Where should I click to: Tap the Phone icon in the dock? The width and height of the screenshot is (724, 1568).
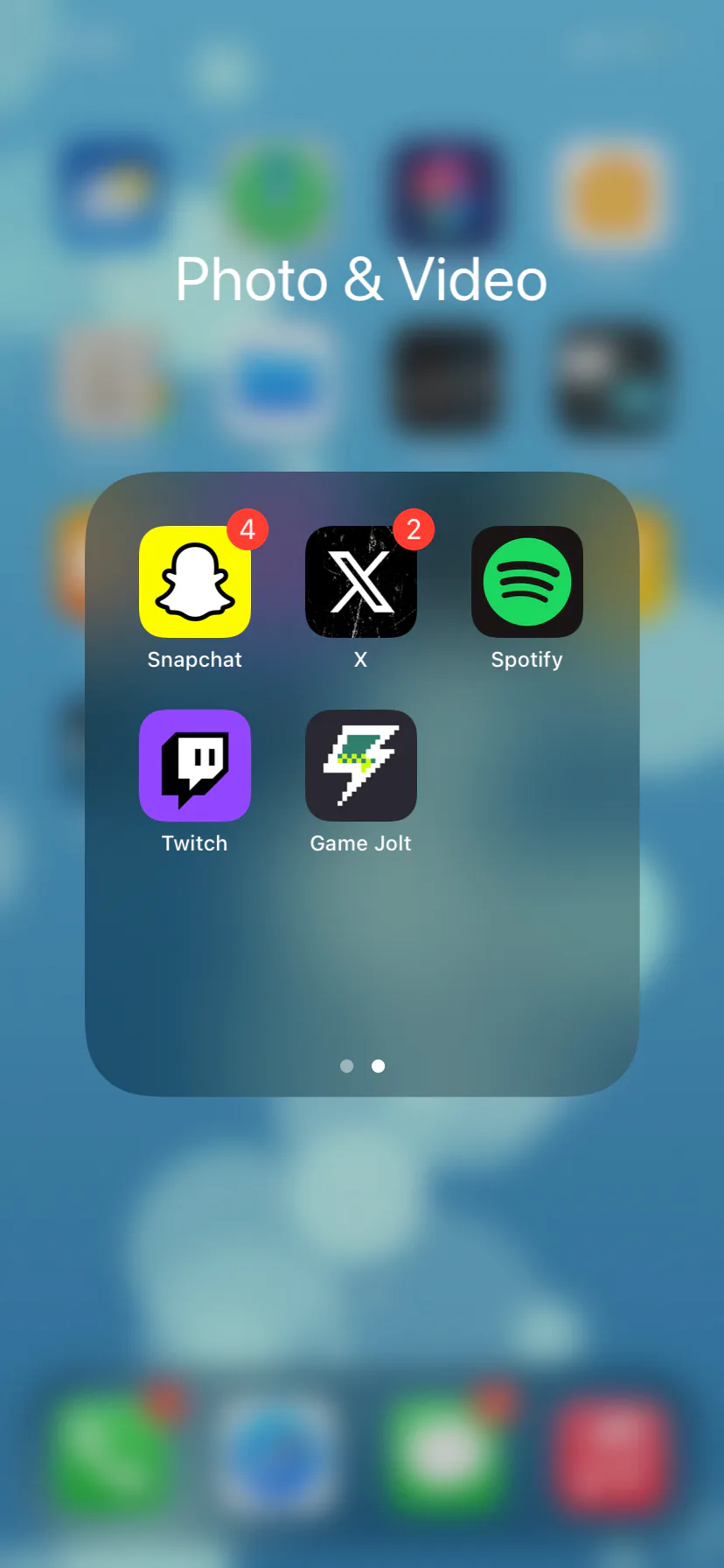pyautogui.click(x=112, y=1452)
